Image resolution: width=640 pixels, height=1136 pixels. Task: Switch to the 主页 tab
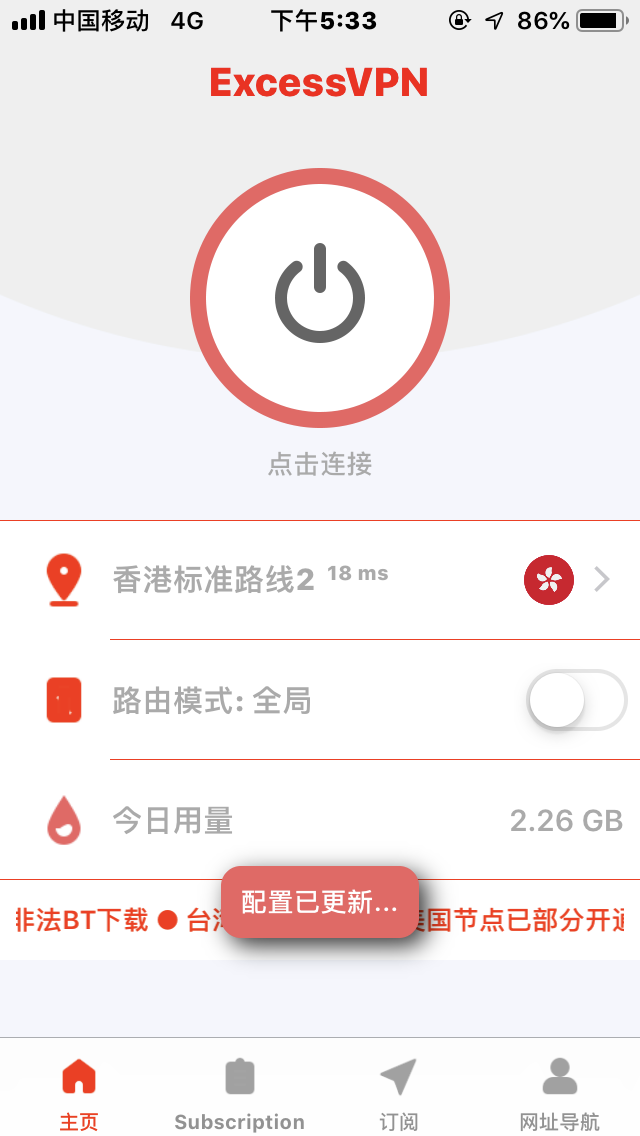tap(79, 1094)
